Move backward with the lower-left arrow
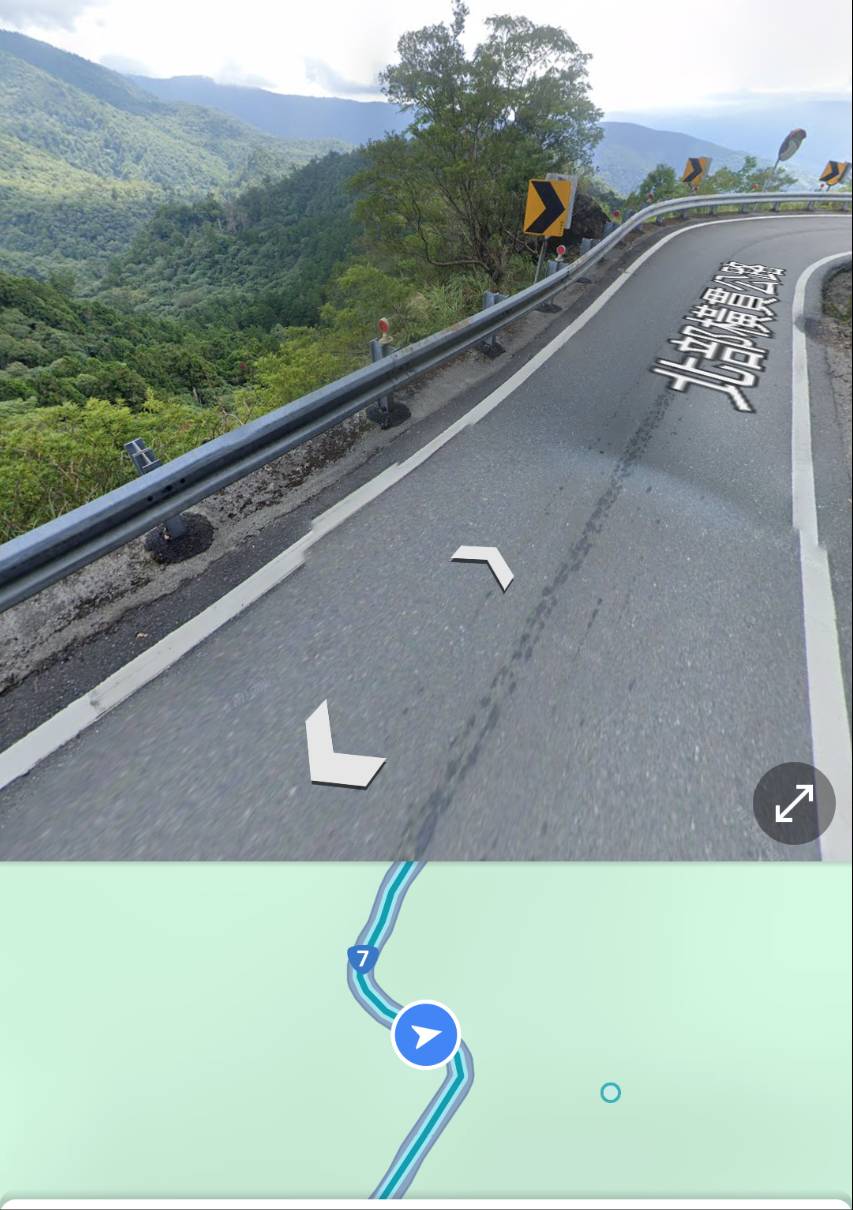 point(338,750)
